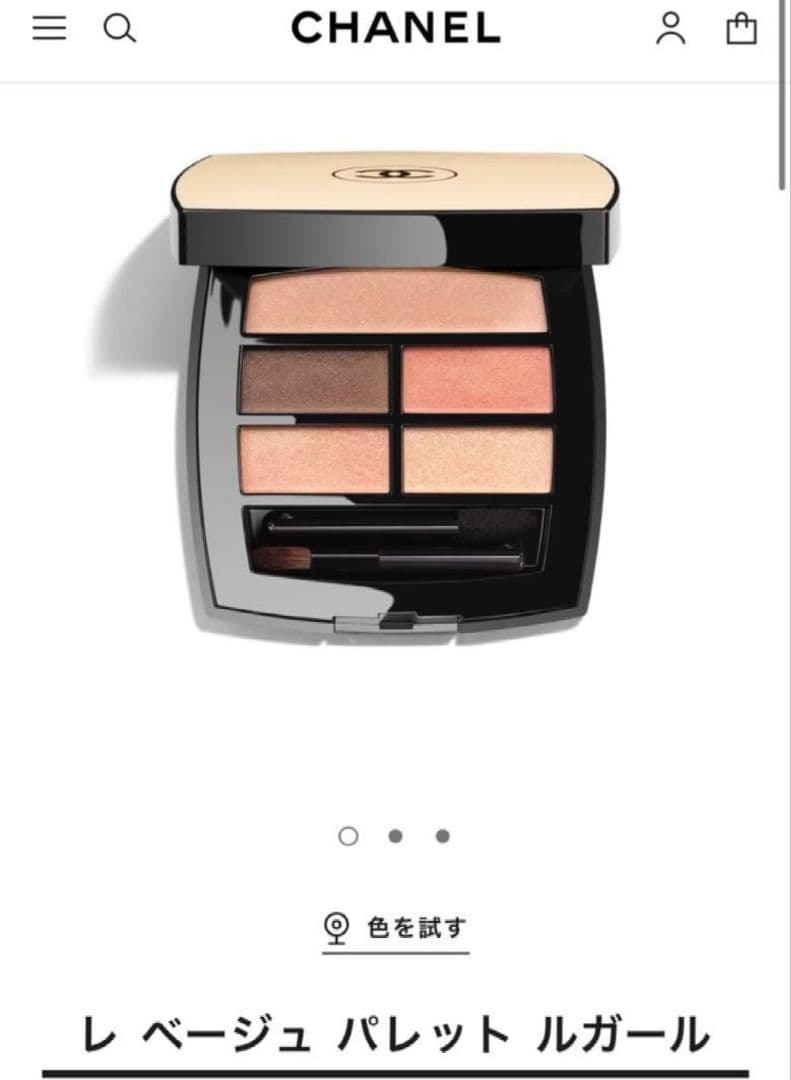Tap the 色を試す try-on link
Viewport: 791px width, 1080px height.
point(396,928)
